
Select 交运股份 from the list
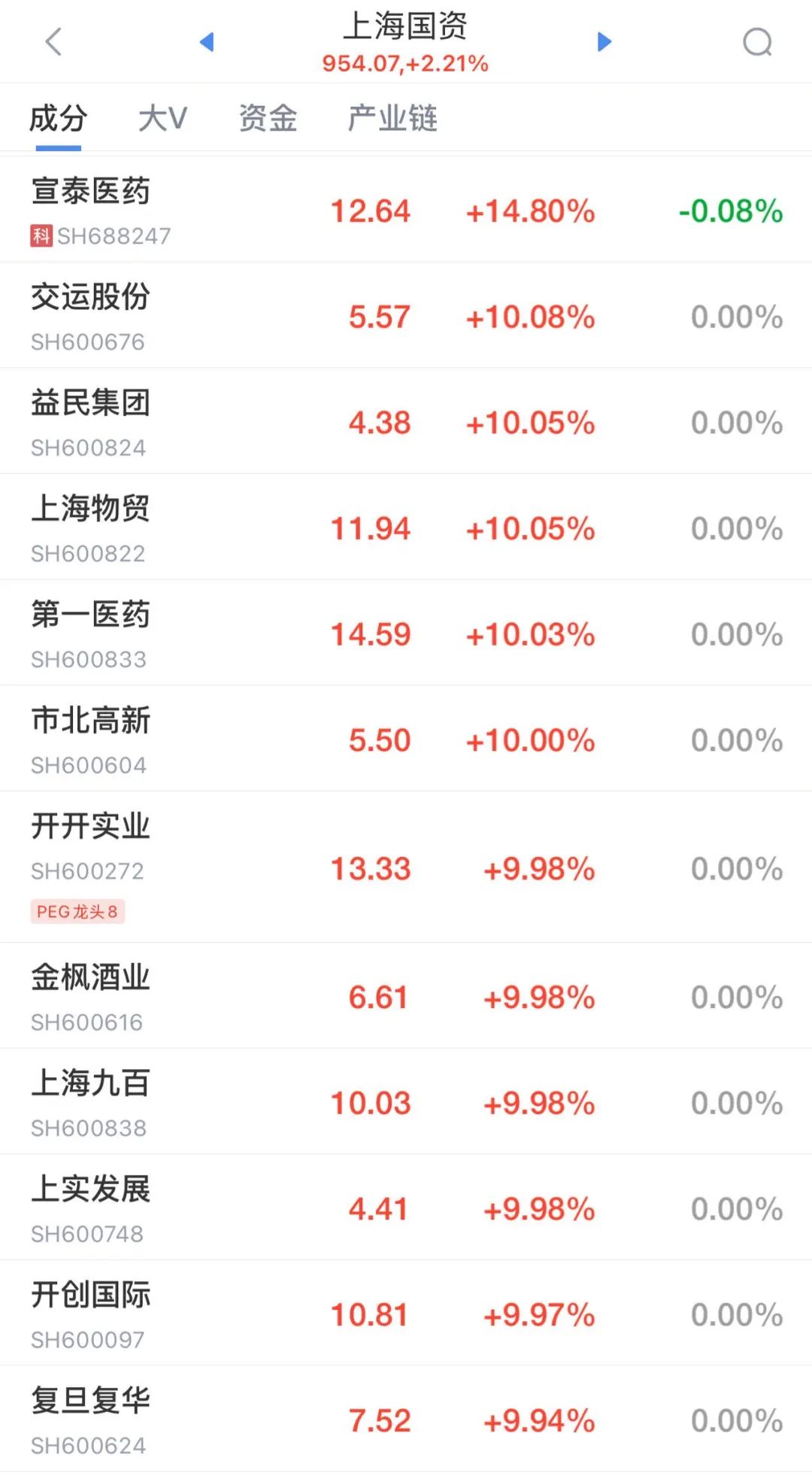click(92, 297)
